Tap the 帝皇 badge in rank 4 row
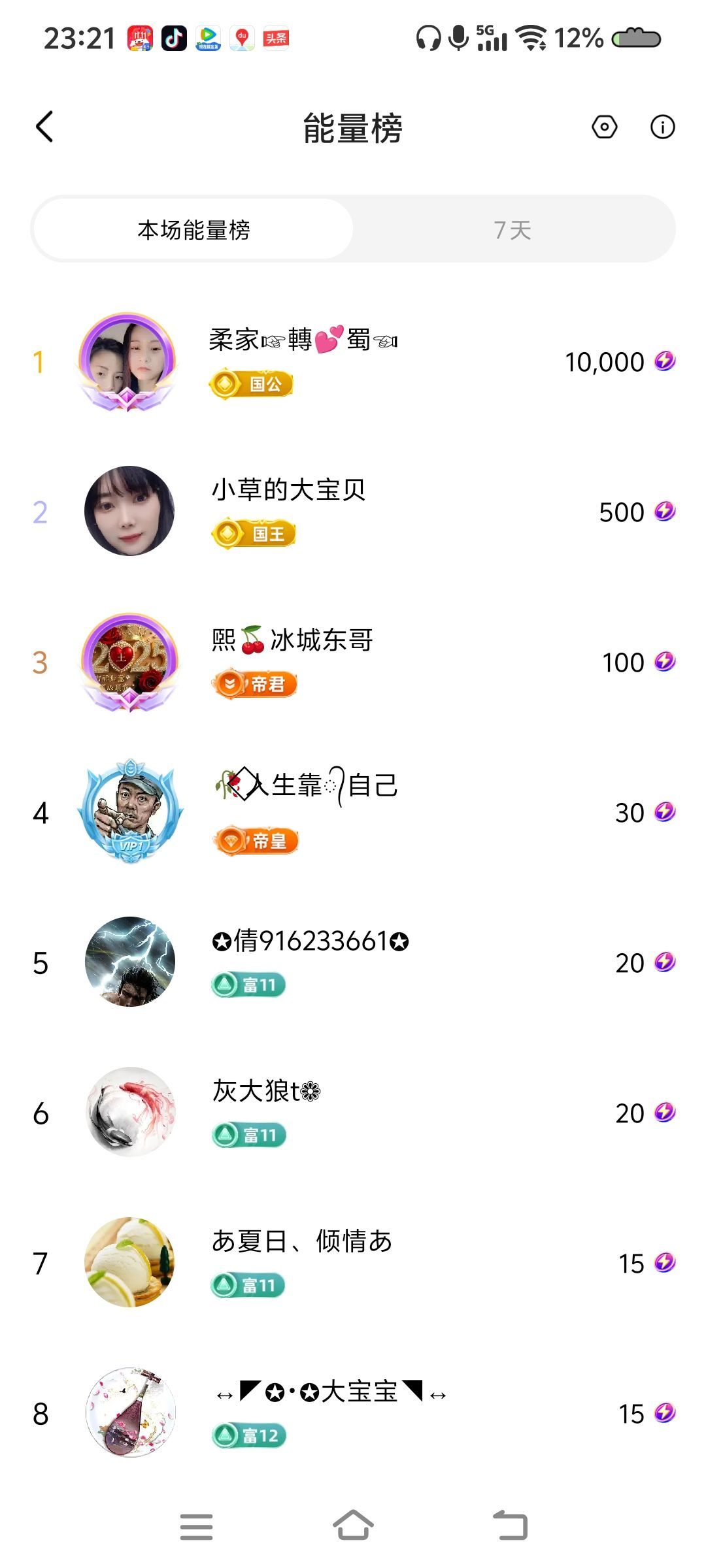The height and width of the screenshot is (1568, 706). (x=256, y=841)
